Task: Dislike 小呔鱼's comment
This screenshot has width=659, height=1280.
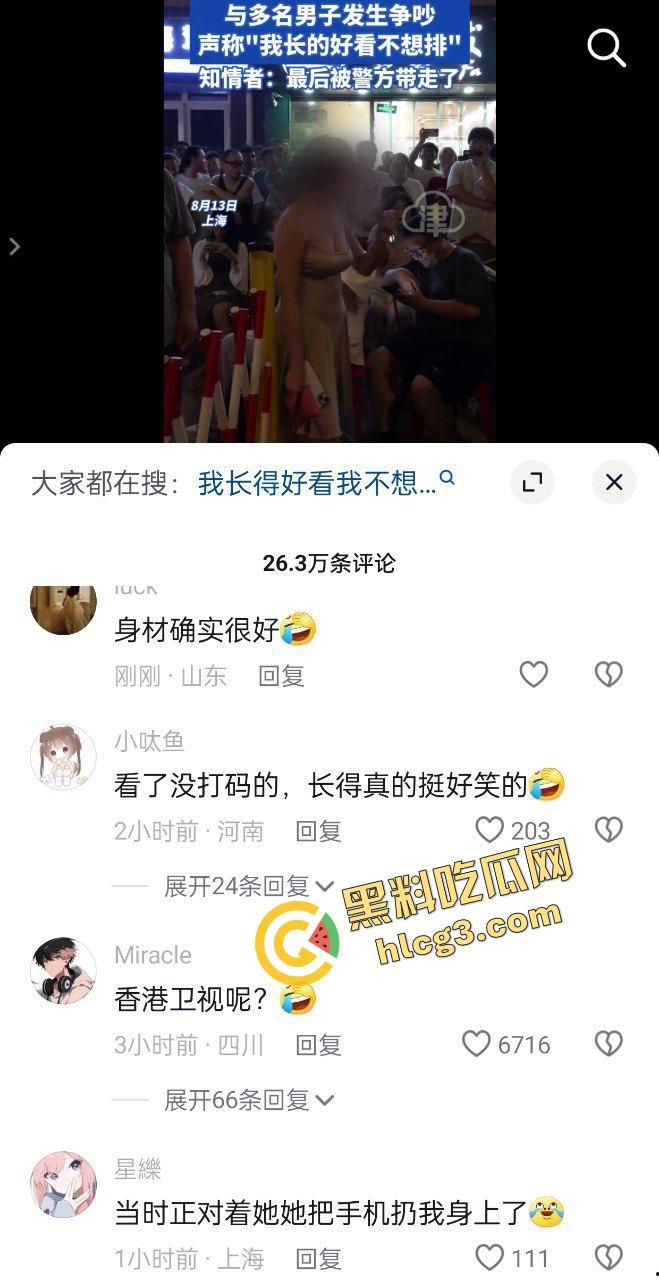Action: click(608, 830)
